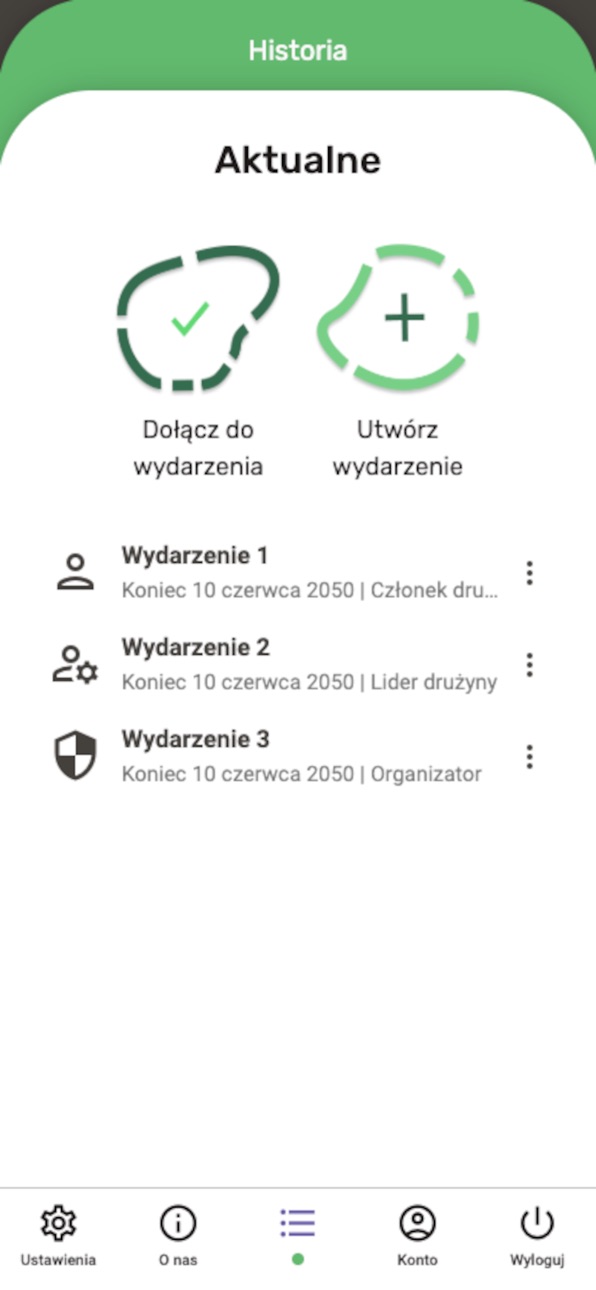Open the Historia header
This screenshot has height=1290, width=596.
[298, 50]
